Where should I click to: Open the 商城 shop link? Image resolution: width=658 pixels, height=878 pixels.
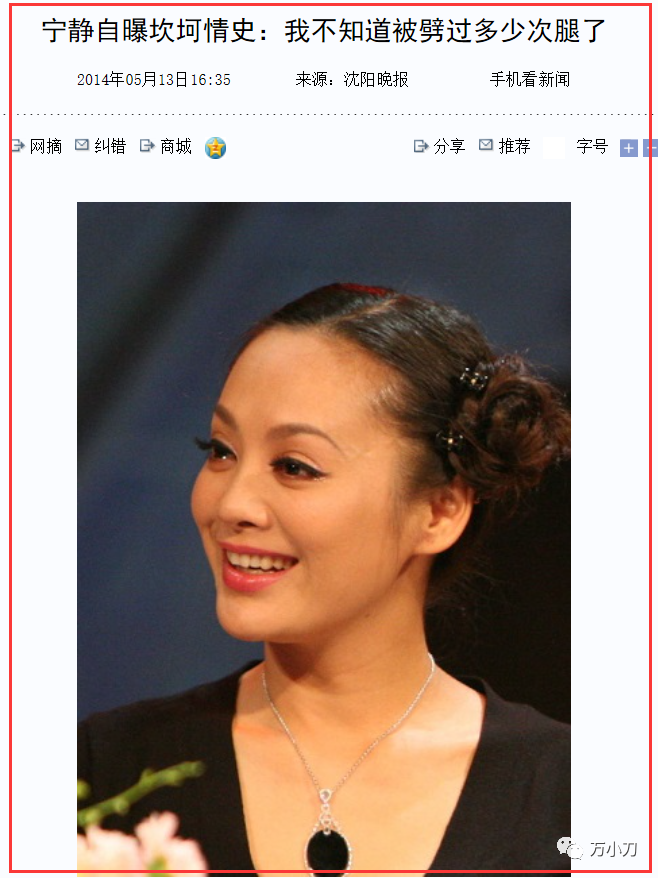tap(175, 147)
